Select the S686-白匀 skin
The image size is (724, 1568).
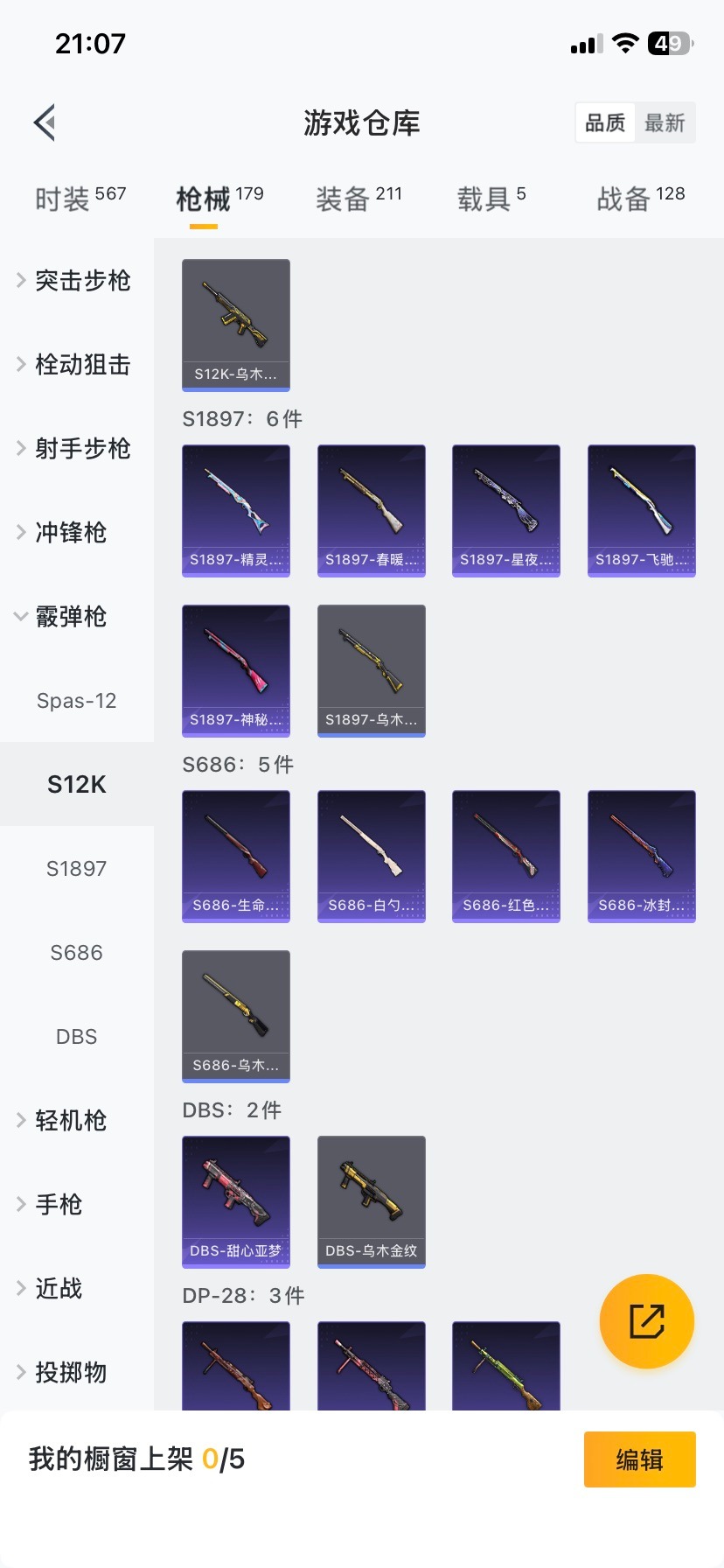pos(371,856)
